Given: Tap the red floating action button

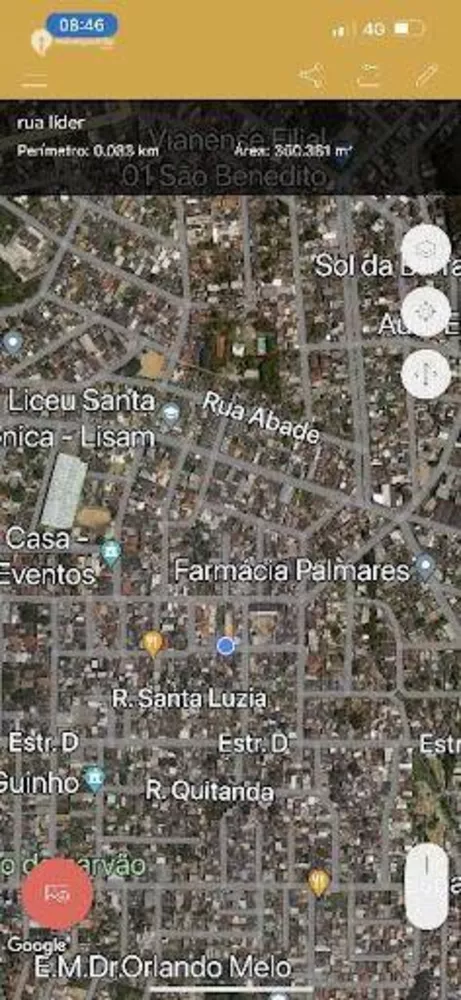Looking at the screenshot, I should coord(57,894).
